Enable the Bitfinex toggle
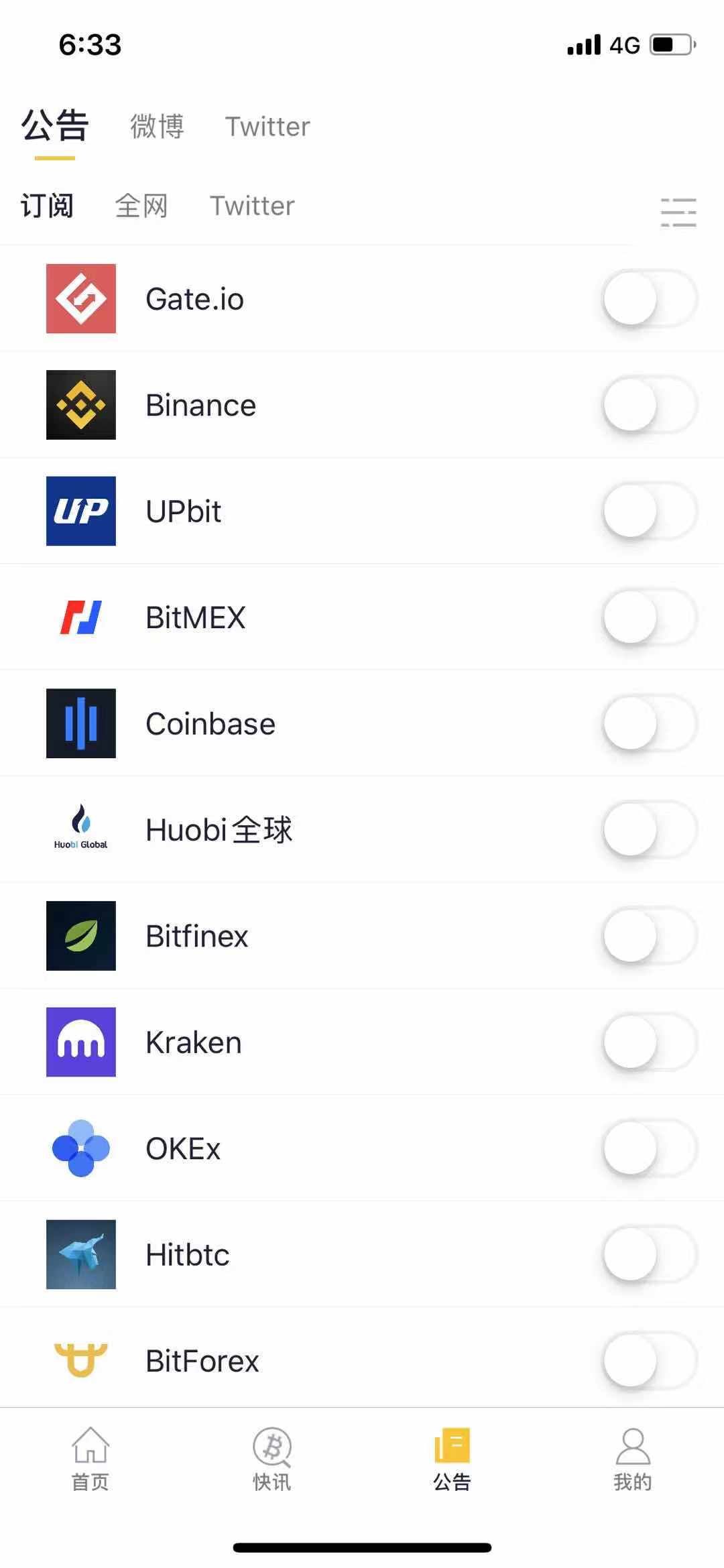Image resolution: width=724 pixels, height=1568 pixels. (x=649, y=936)
